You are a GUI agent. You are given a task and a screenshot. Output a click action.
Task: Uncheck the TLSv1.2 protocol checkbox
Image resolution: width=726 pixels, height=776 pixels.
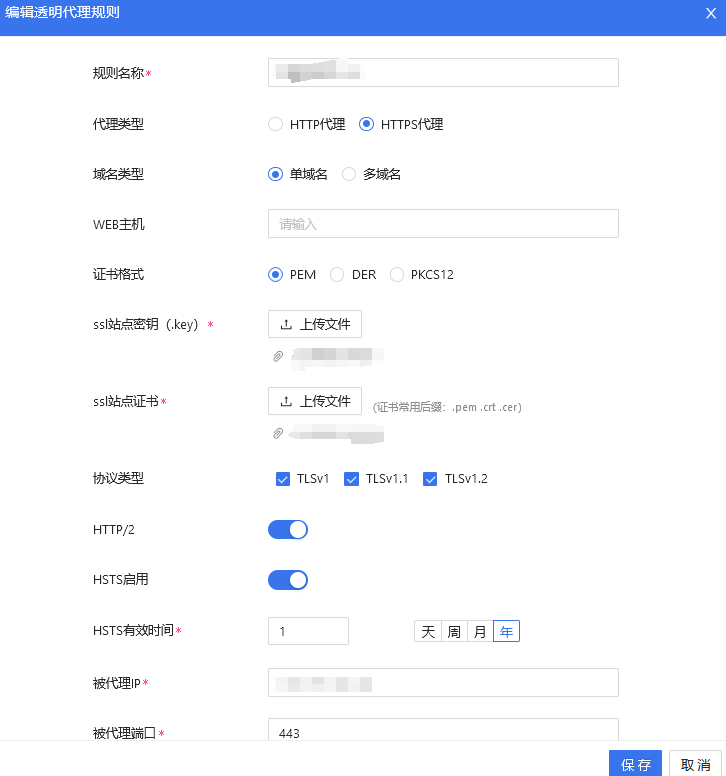point(430,479)
